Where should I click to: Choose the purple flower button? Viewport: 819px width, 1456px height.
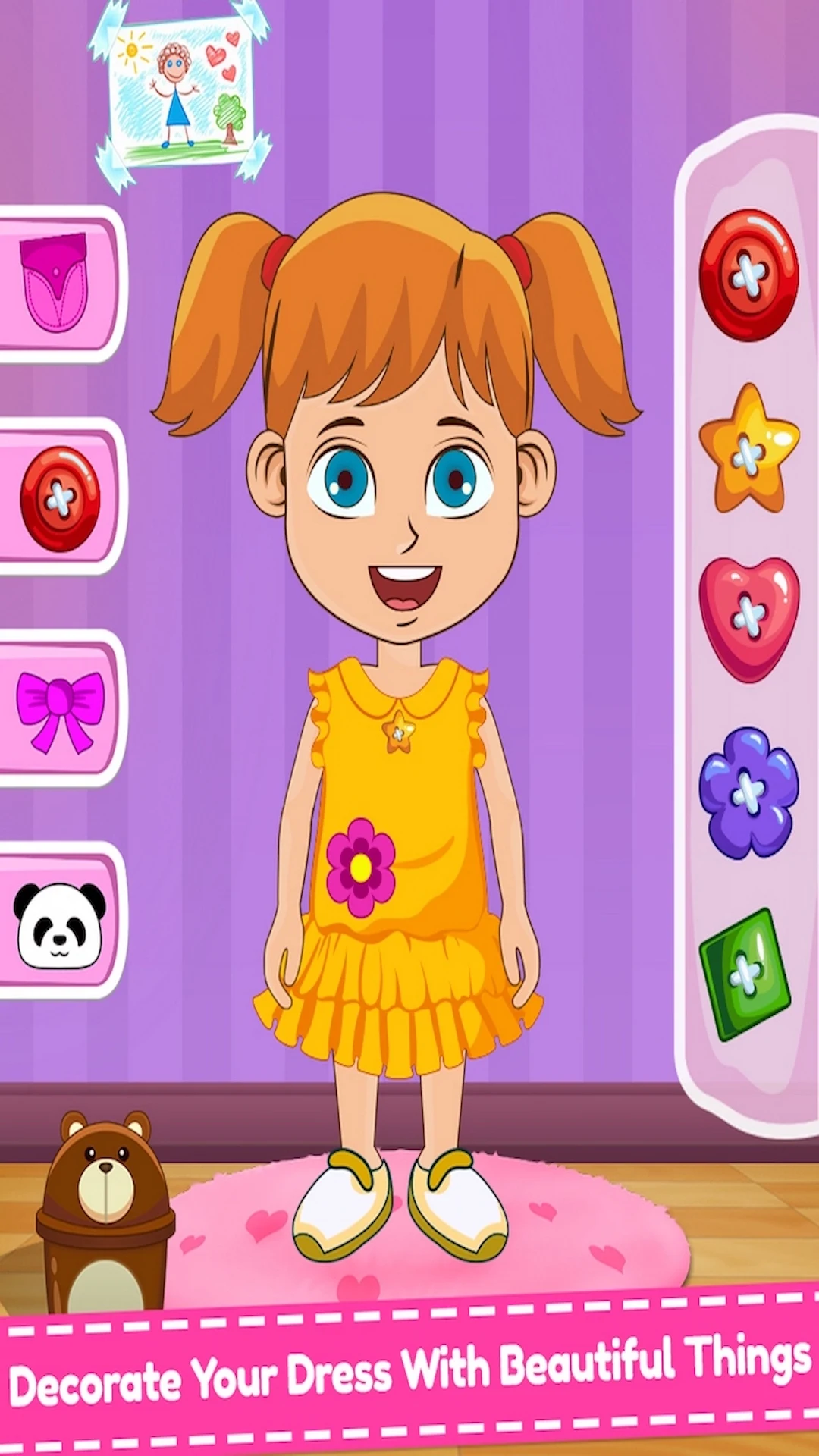[748, 792]
